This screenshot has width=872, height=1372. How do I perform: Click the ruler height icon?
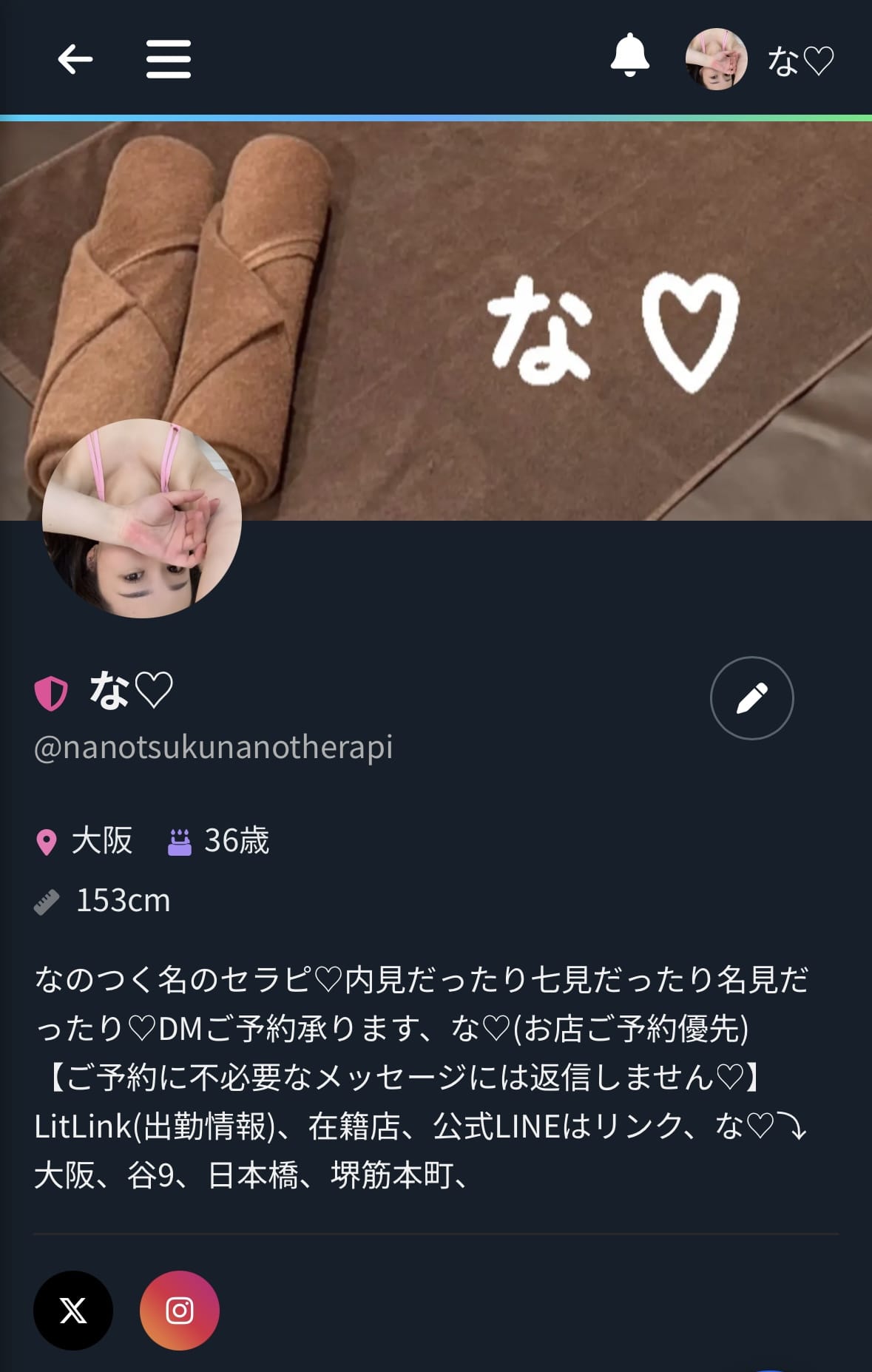point(47,901)
